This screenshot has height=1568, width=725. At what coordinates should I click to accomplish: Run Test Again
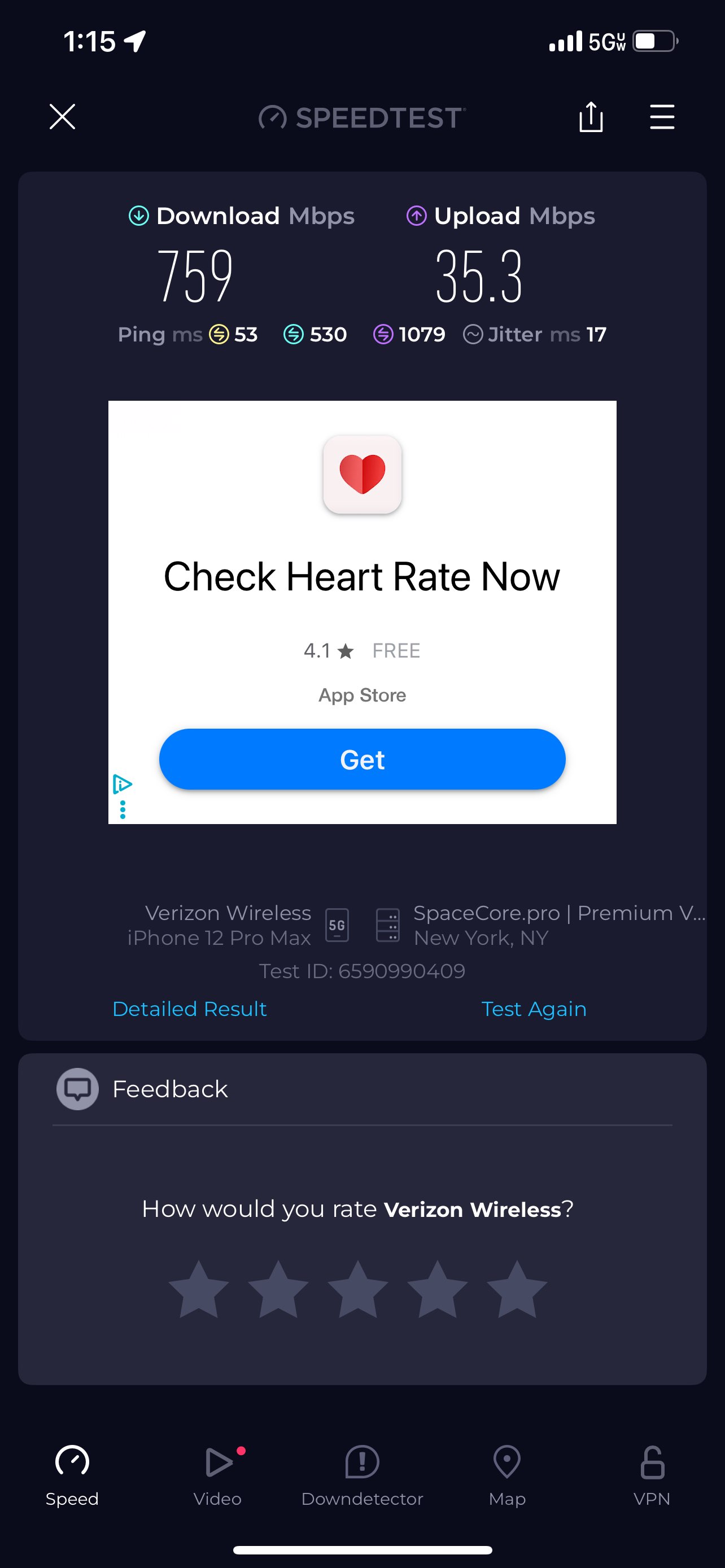point(534,1009)
